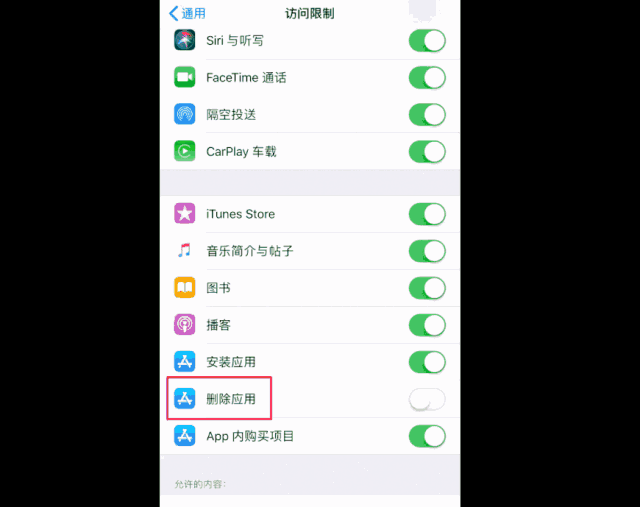The width and height of the screenshot is (640, 507).
Task: Disable 播客 switch
Action: pyautogui.click(x=427, y=325)
